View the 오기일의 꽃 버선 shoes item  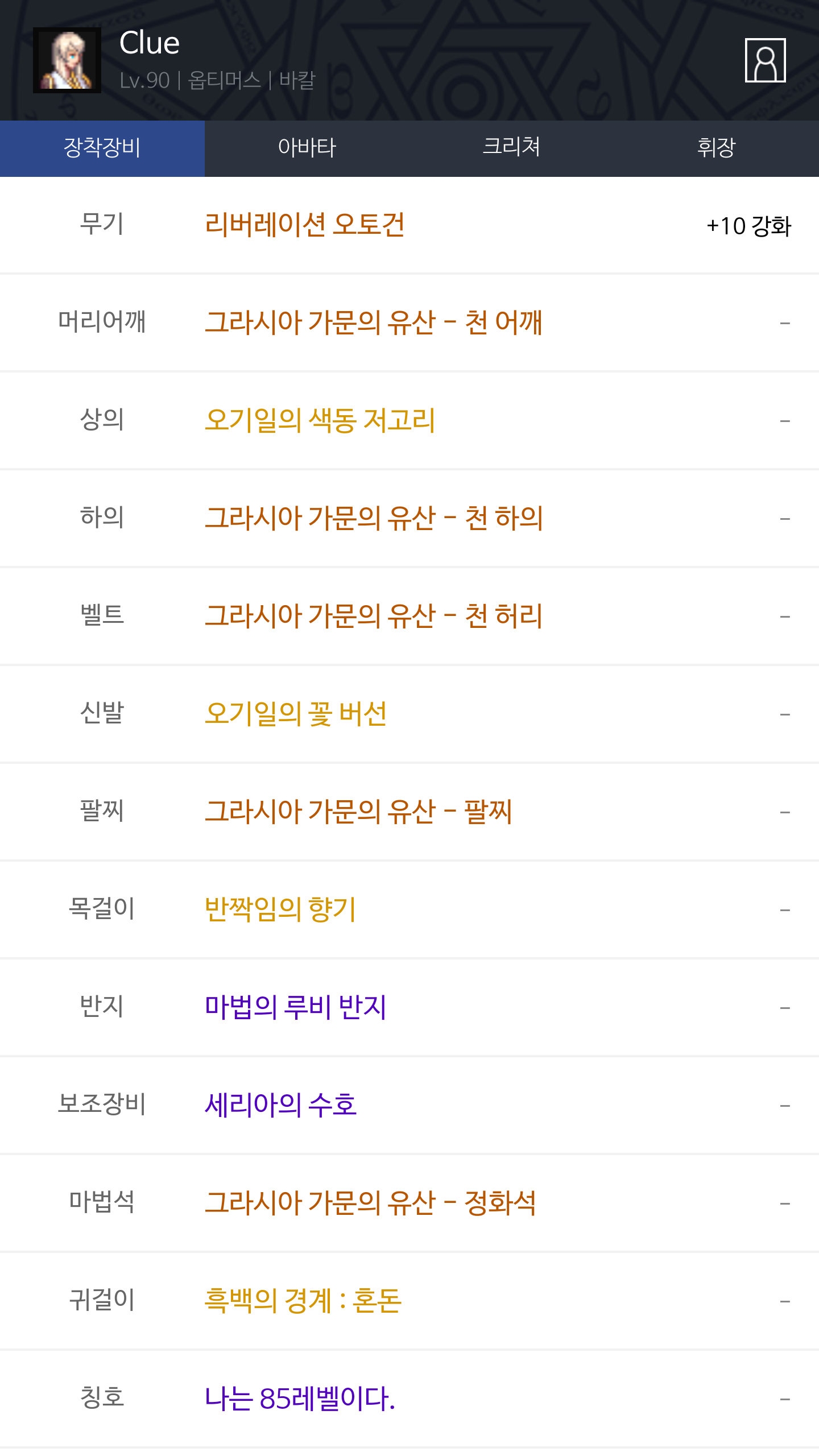click(296, 714)
